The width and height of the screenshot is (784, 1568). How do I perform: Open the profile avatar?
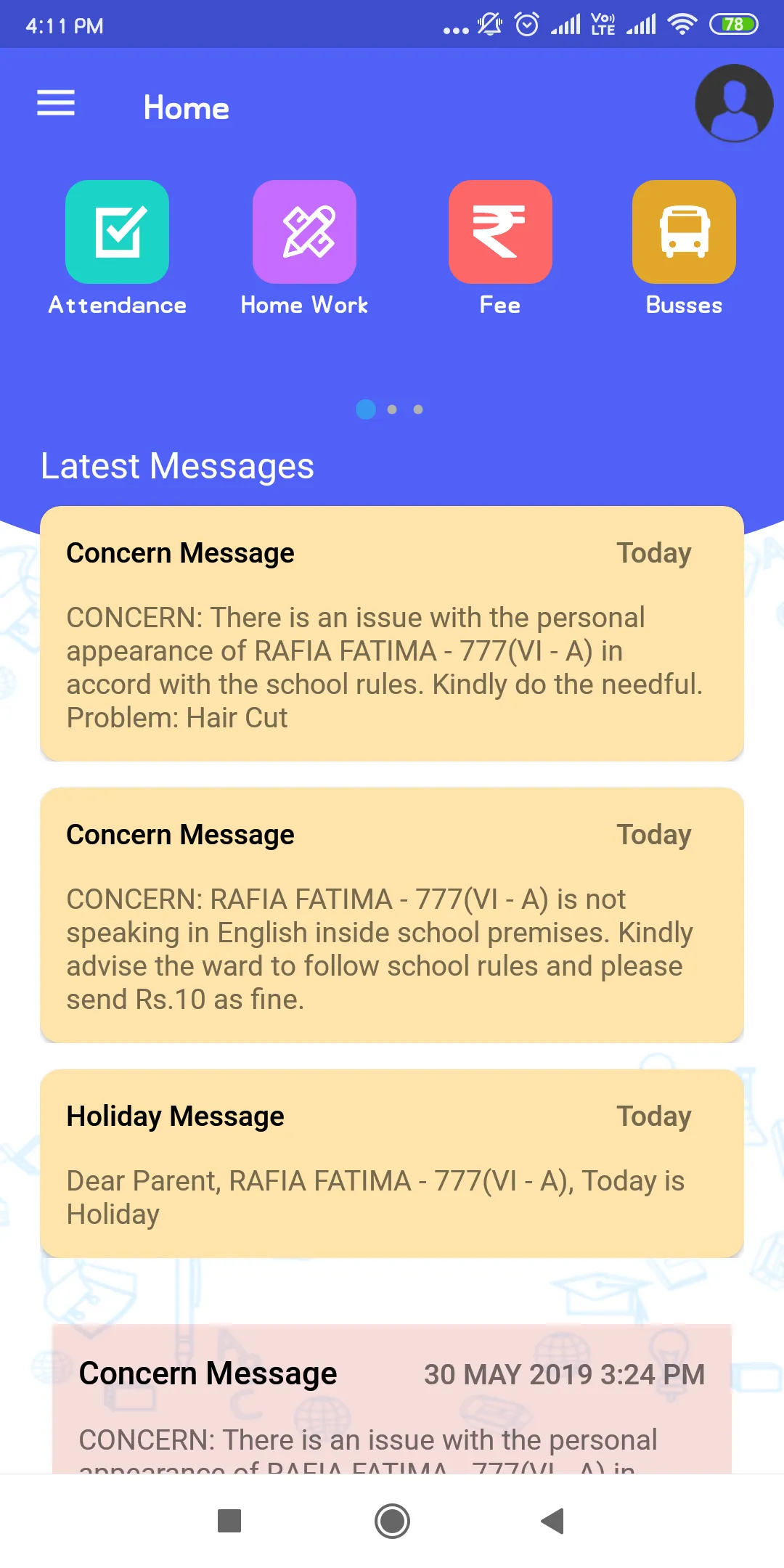click(733, 103)
